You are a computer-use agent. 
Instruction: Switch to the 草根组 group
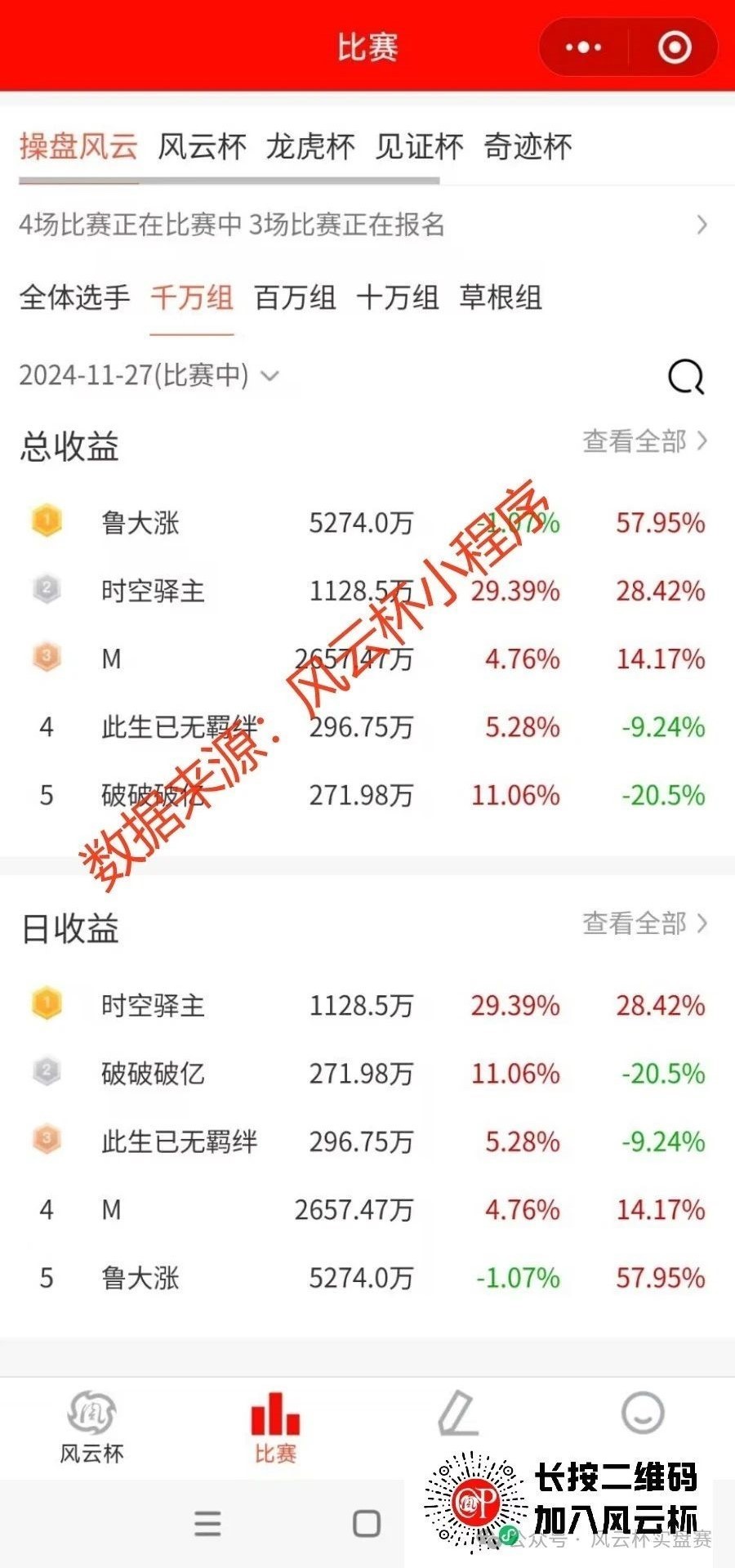click(501, 297)
